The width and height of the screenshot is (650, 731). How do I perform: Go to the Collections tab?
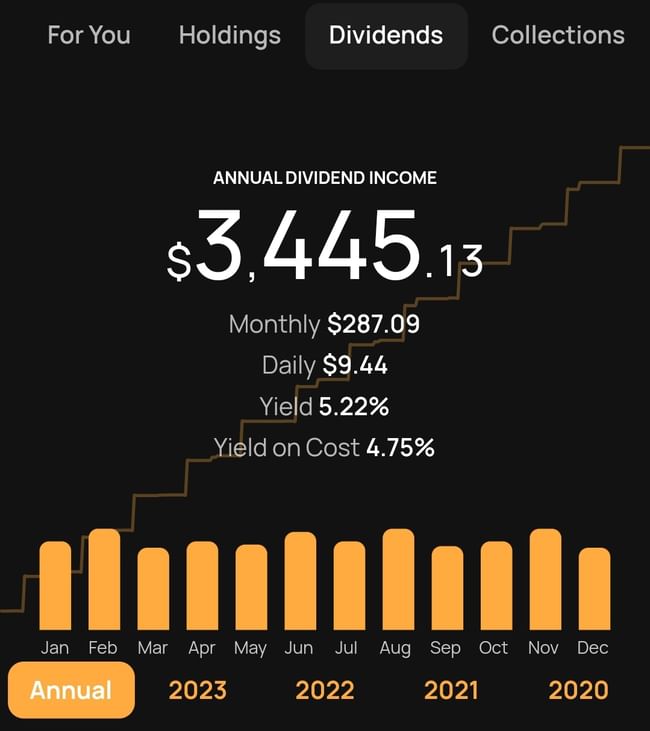[x=558, y=35]
